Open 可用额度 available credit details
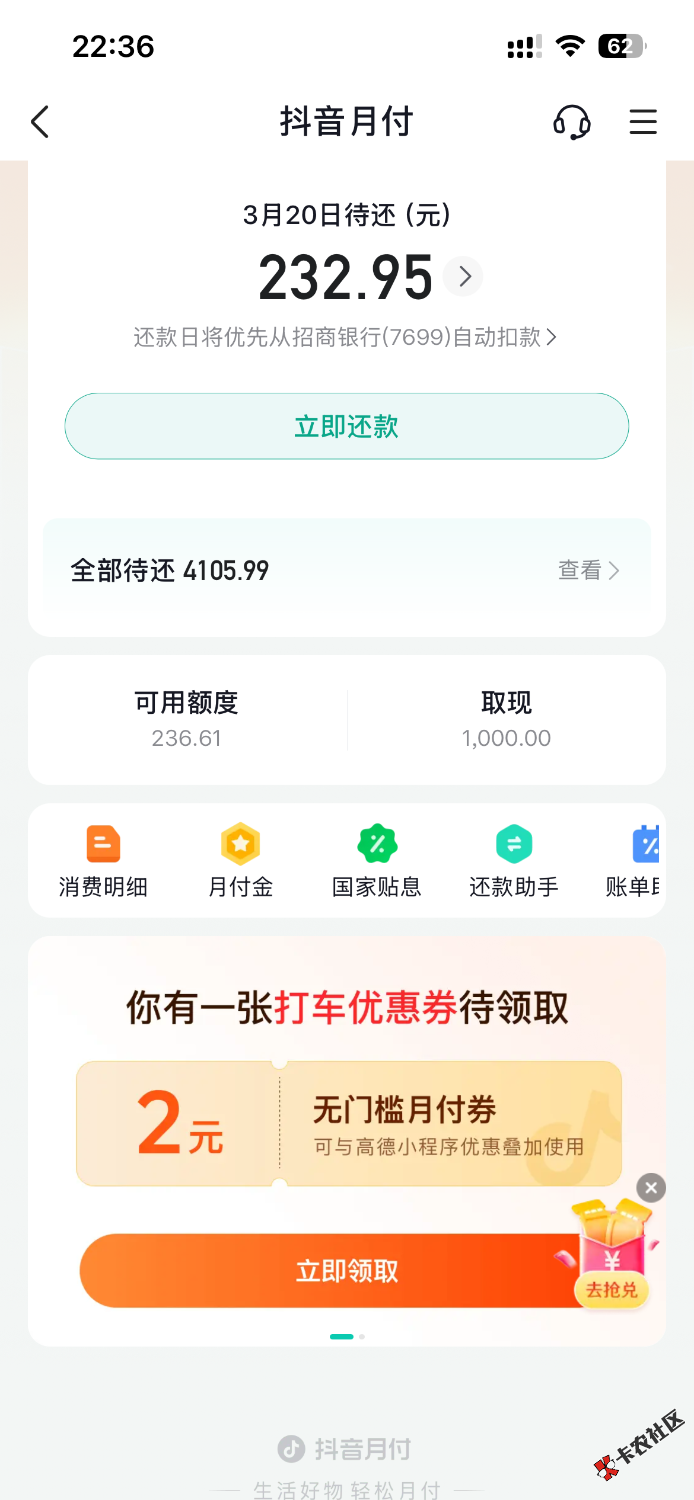This screenshot has width=694, height=1500. [x=187, y=720]
